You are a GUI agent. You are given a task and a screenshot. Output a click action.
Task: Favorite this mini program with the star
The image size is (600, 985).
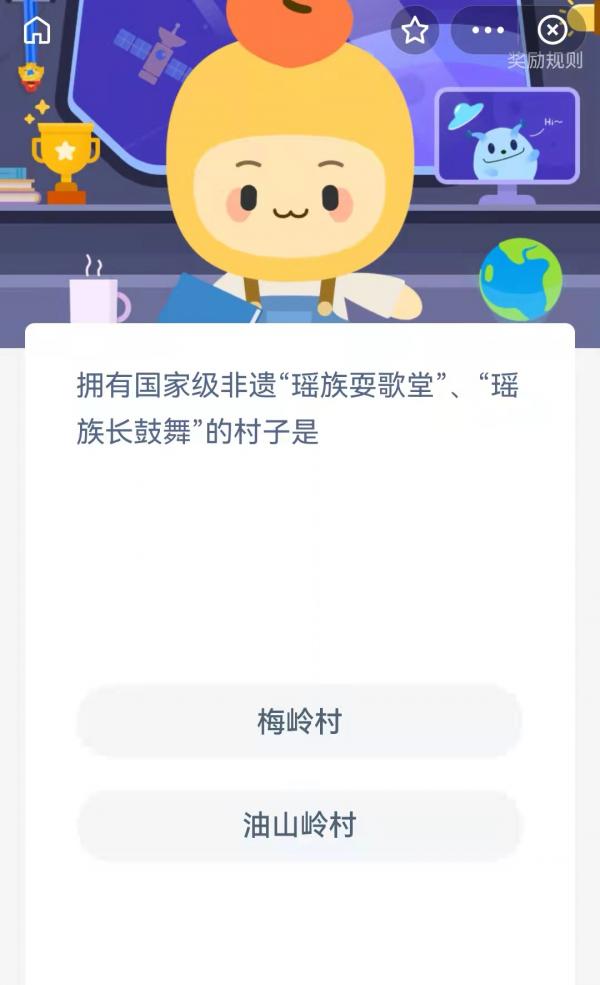click(x=414, y=31)
